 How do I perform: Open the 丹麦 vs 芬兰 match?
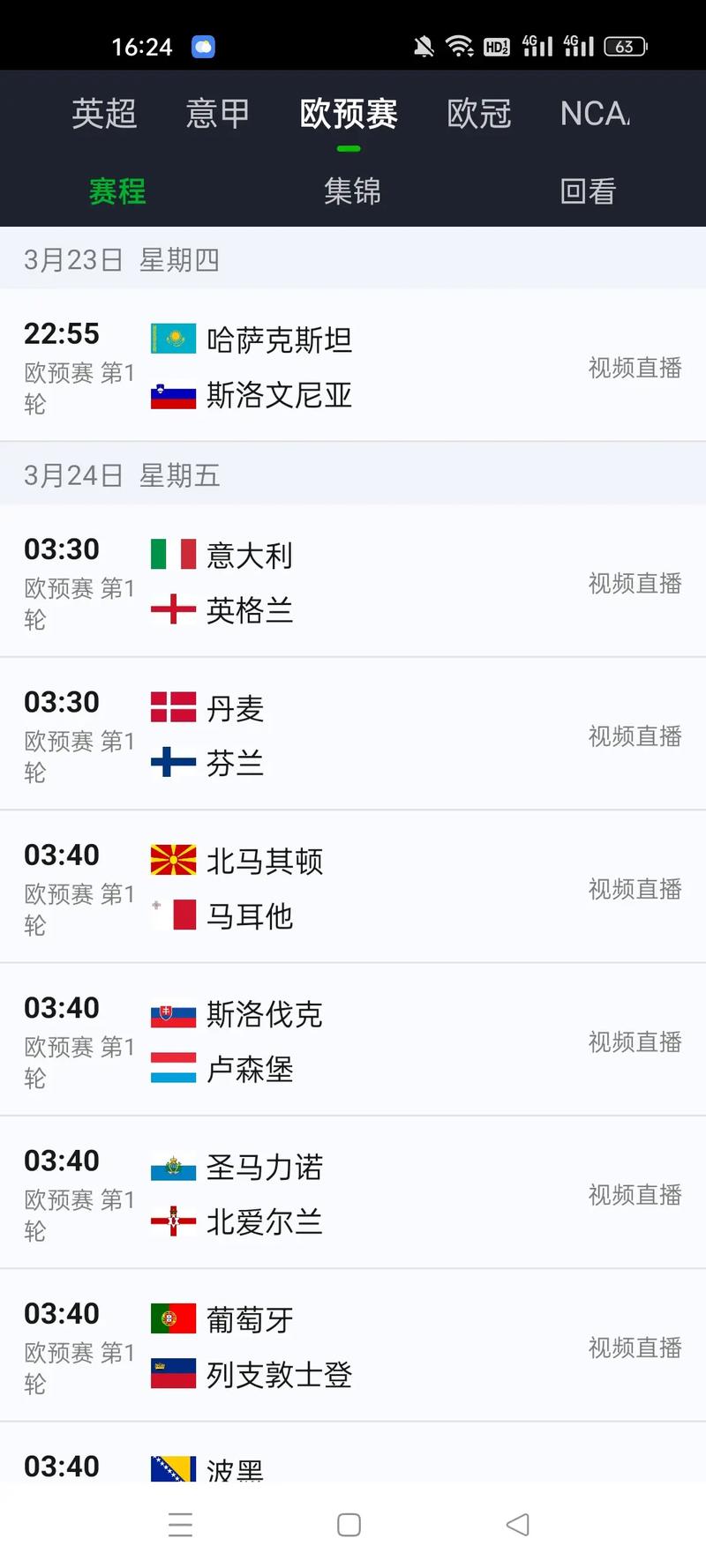click(x=353, y=734)
